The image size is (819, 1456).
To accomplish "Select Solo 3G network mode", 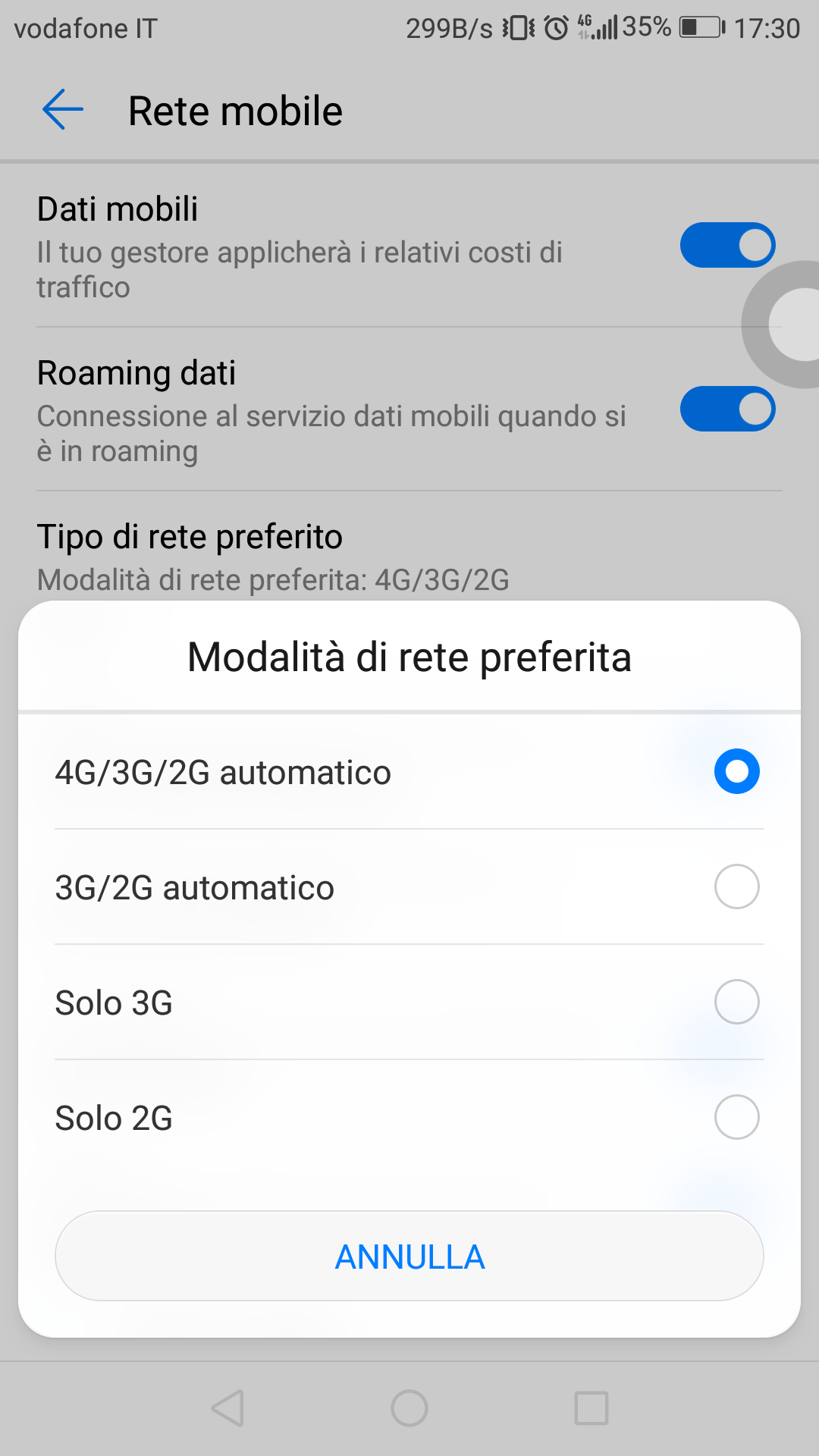I will point(409,1003).
